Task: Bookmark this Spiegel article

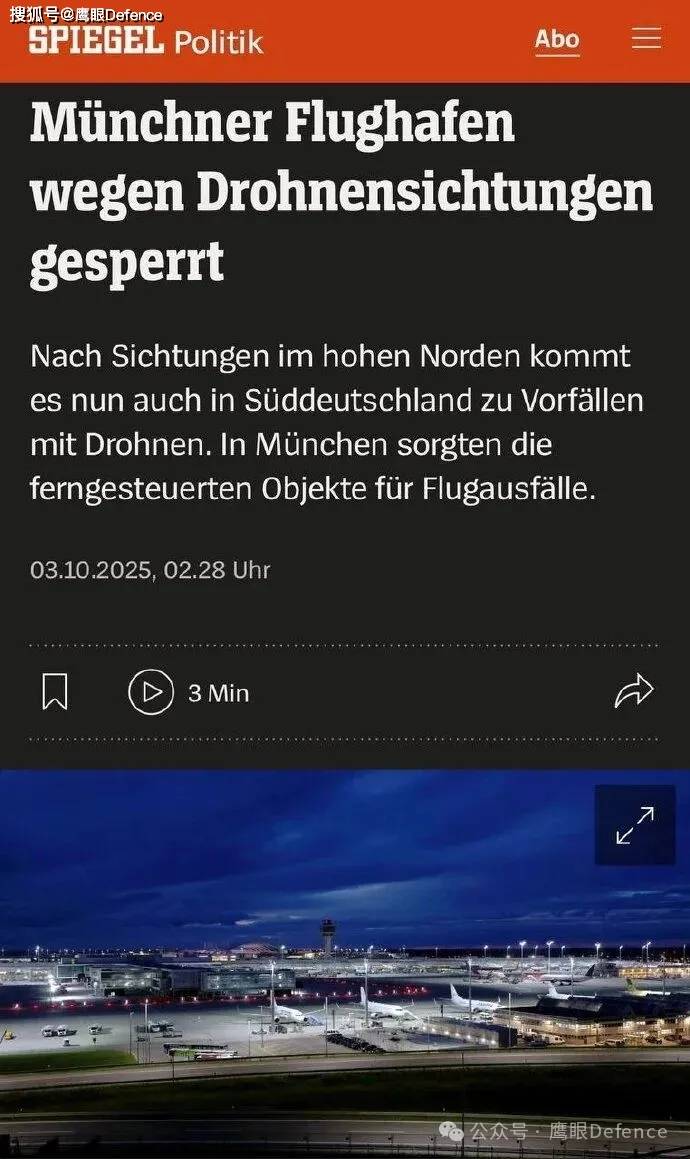Action: pos(55,692)
